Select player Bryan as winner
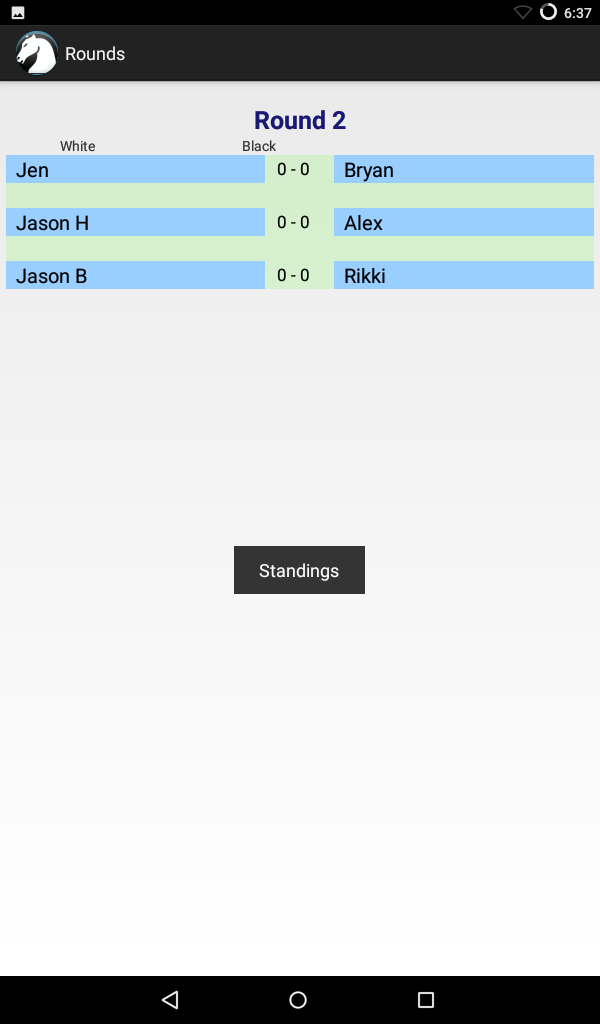Viewport: 600px width, 1024px height. coord(463,169)
